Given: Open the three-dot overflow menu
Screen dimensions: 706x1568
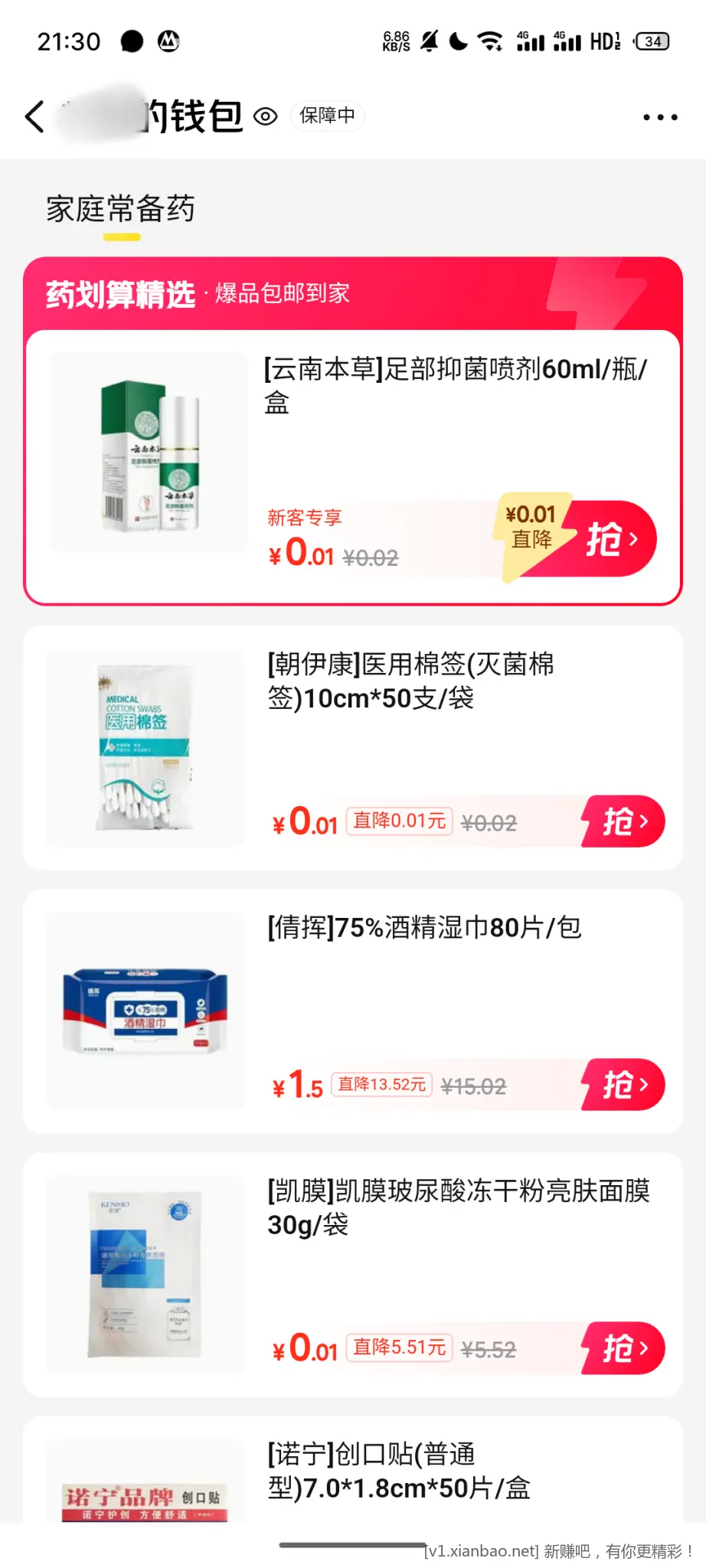Looking at the screenshot, I should tap(659, 117).
